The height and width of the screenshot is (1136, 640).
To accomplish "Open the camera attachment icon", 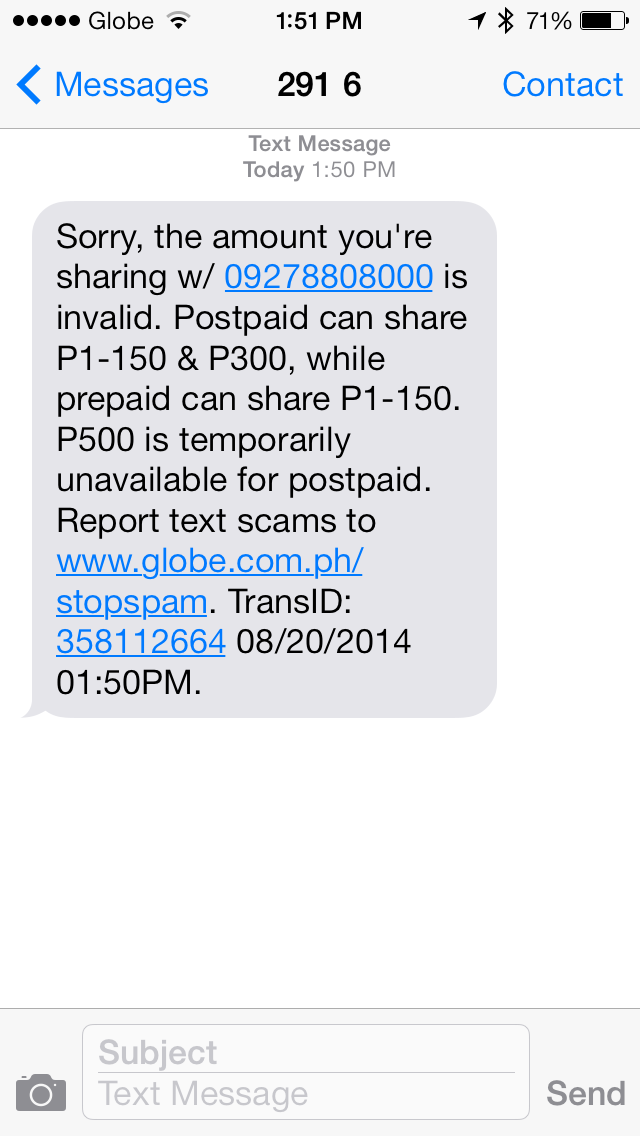I will pos(41,1093).
